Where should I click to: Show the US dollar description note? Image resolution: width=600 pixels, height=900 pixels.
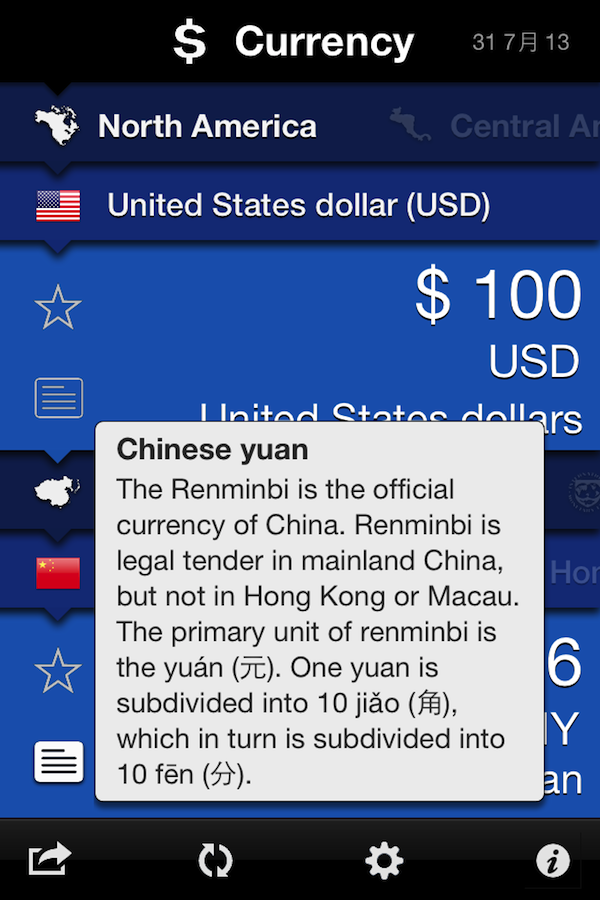pos(58,398)
